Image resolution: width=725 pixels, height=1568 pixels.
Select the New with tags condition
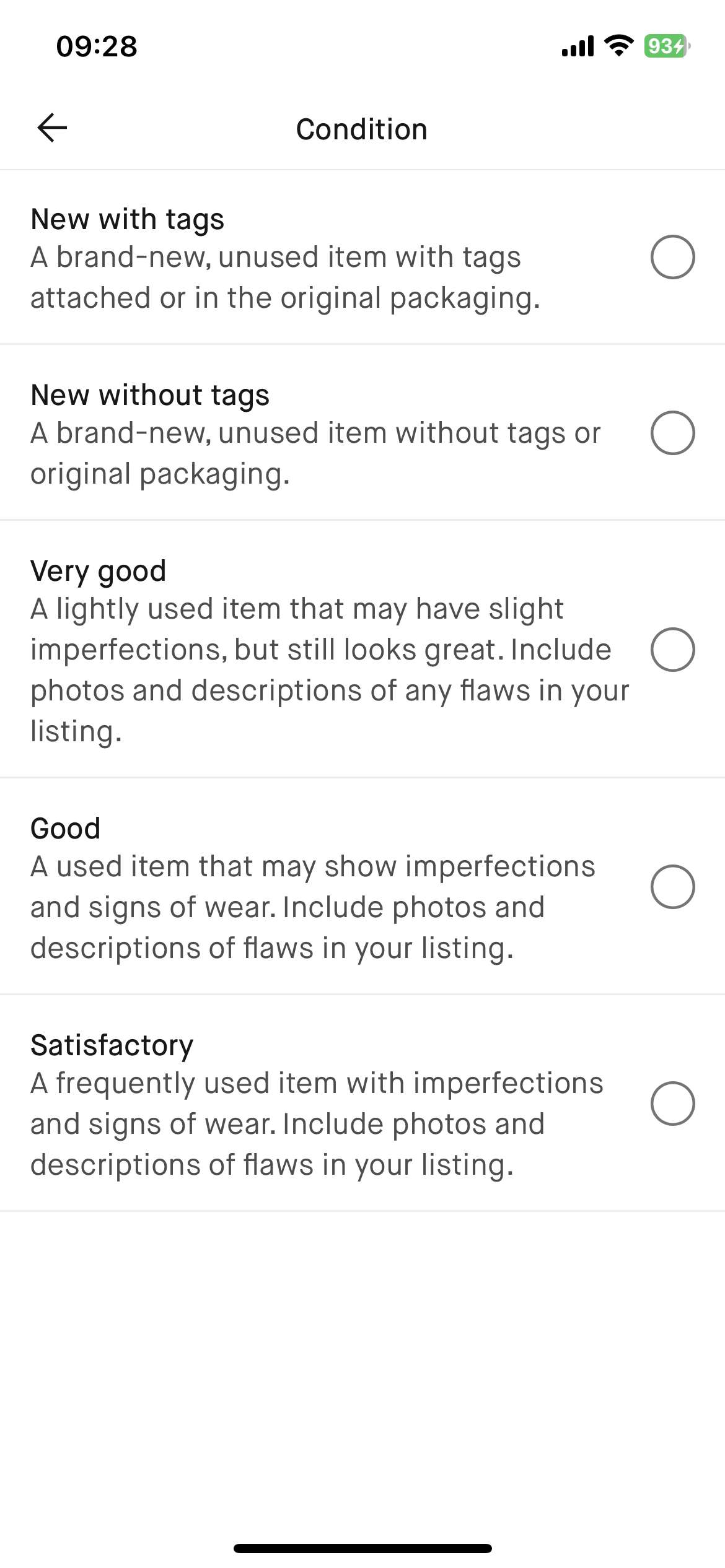point(362,257)
